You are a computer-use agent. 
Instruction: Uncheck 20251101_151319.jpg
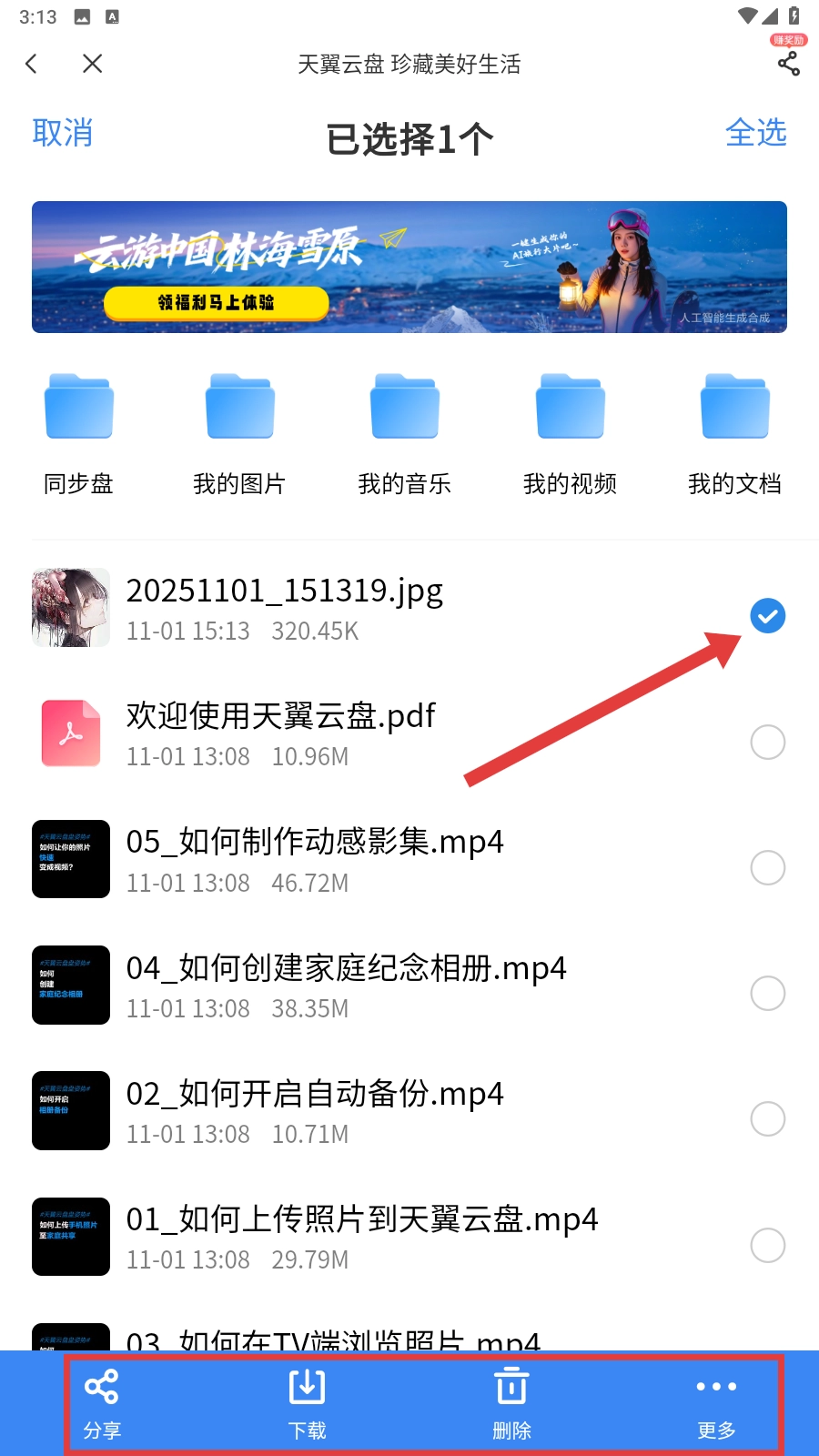(767, 616)
